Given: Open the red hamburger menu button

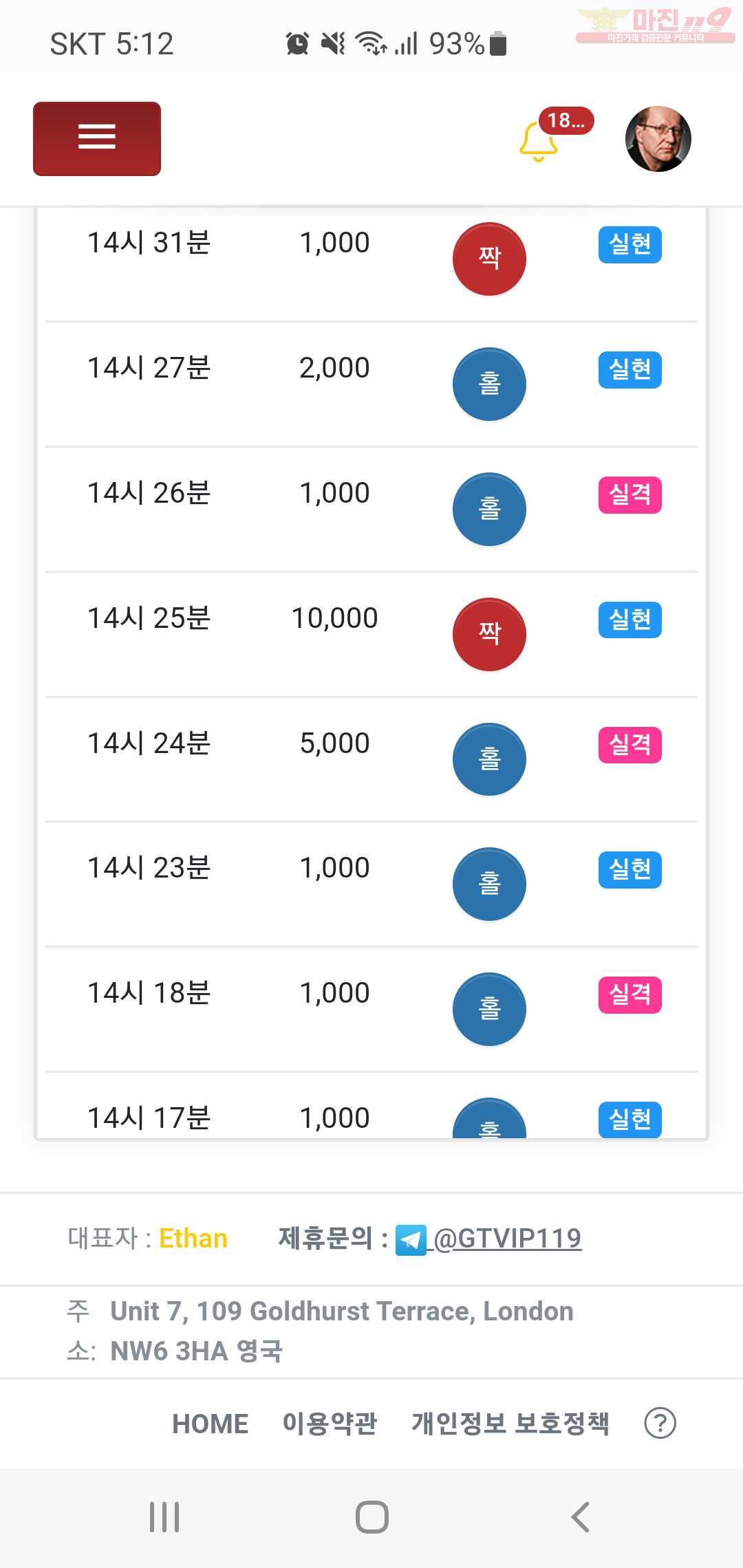Looking at the screenshot, I should 97,139.
